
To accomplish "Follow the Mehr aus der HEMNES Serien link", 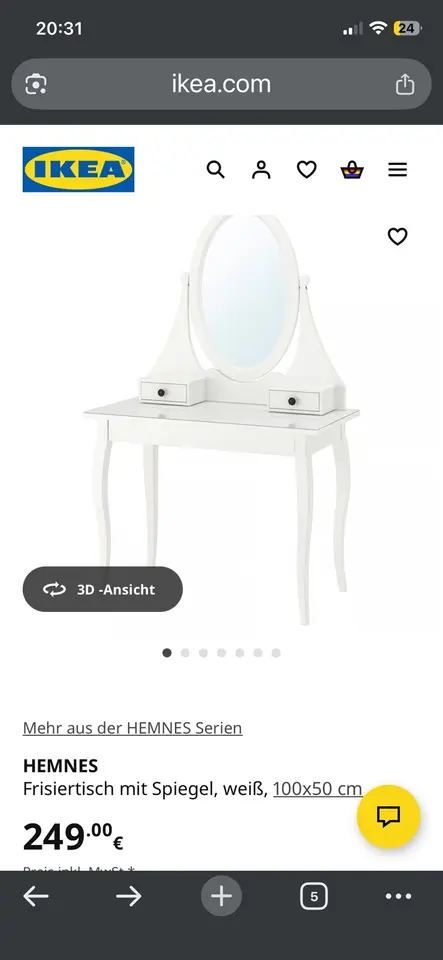I will (133, 728).
